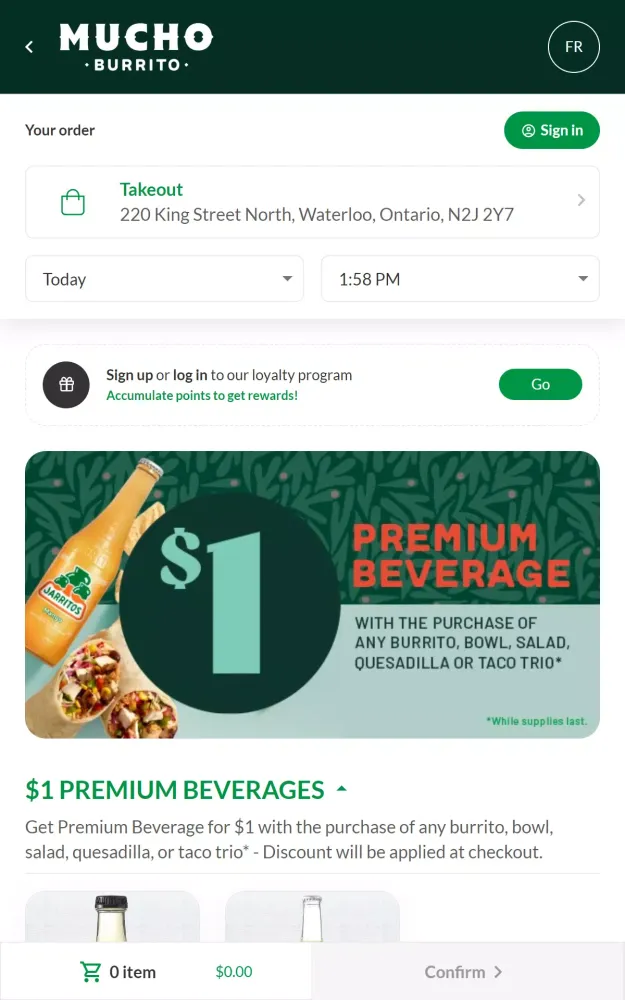
Task: Switch language with the FR button
Action: point(573,47)
